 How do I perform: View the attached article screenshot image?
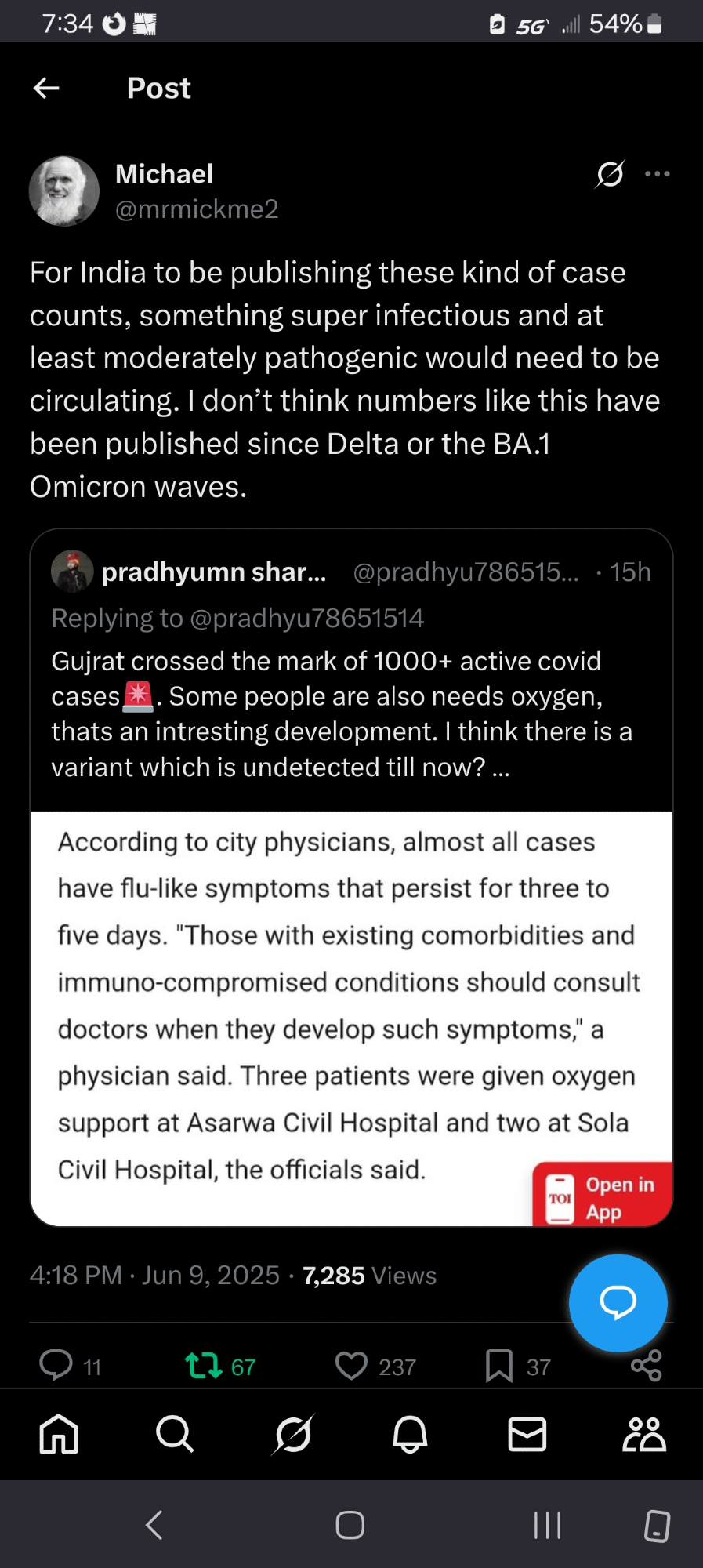pyautogui.click(x=351, y=1018)
